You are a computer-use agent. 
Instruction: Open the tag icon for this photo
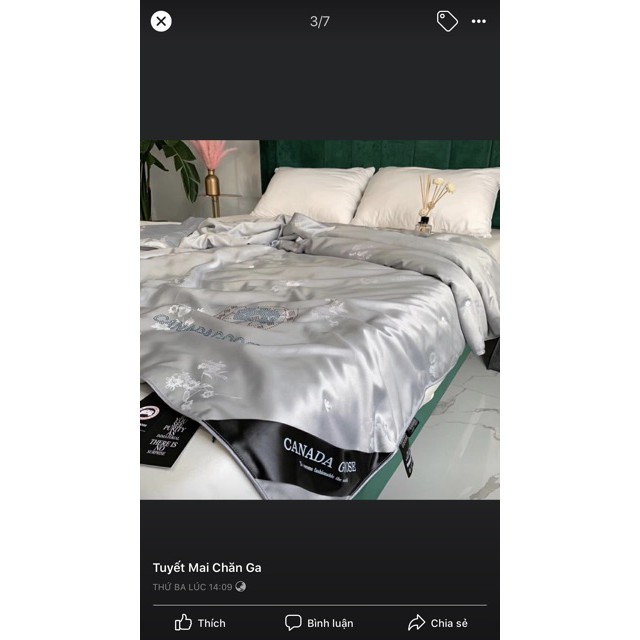click(447, 21)
